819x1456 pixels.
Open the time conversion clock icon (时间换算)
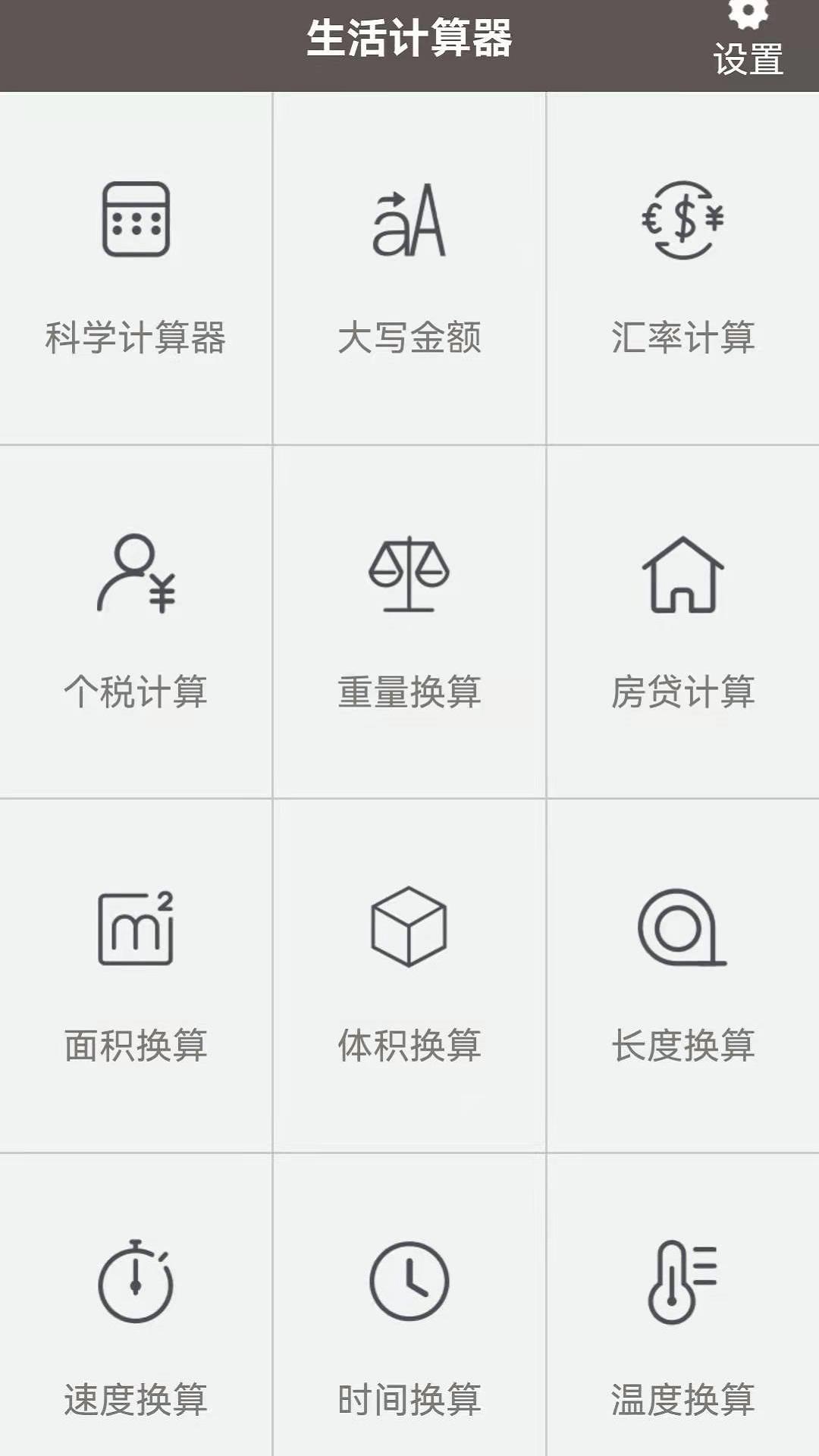click(x=409, y=1283)
